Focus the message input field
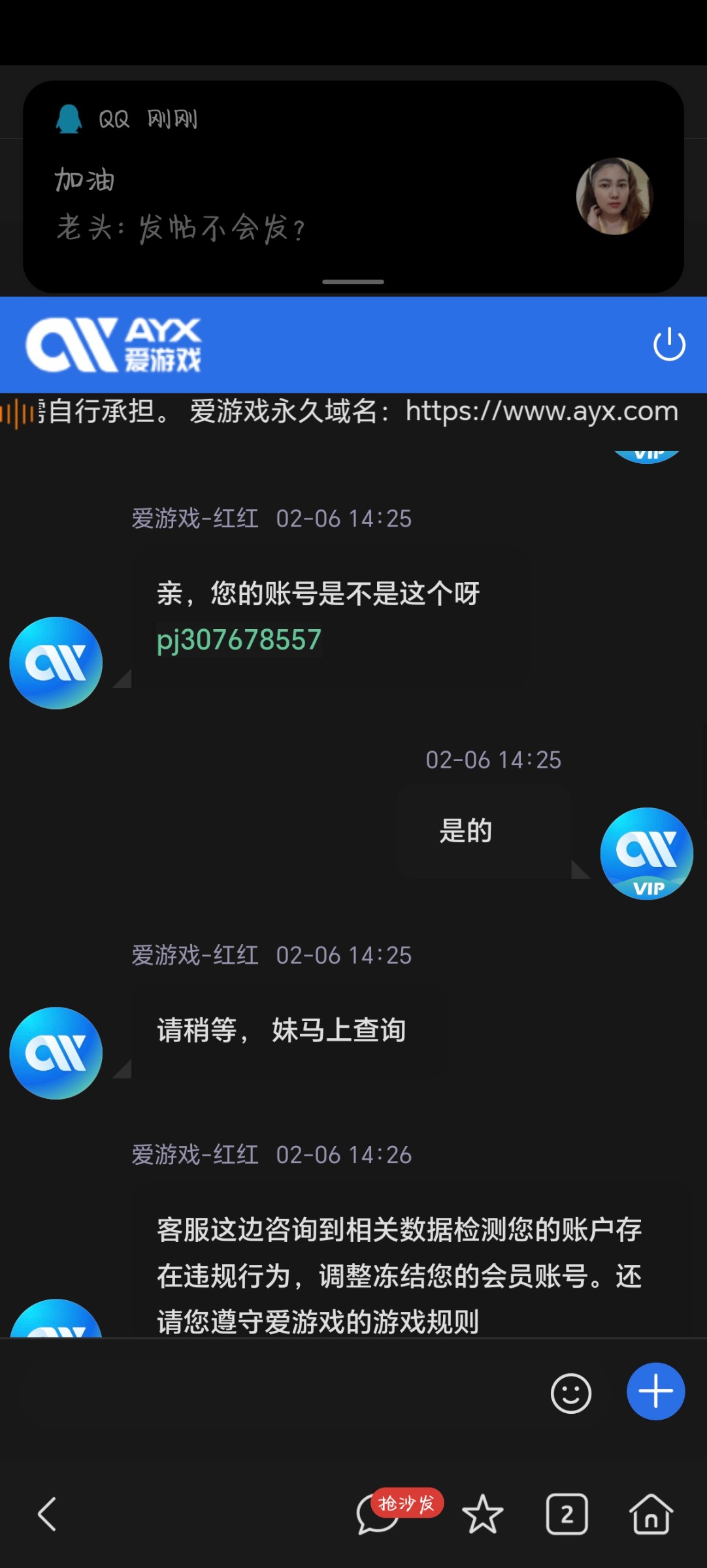 click(x=274, y=1393)
